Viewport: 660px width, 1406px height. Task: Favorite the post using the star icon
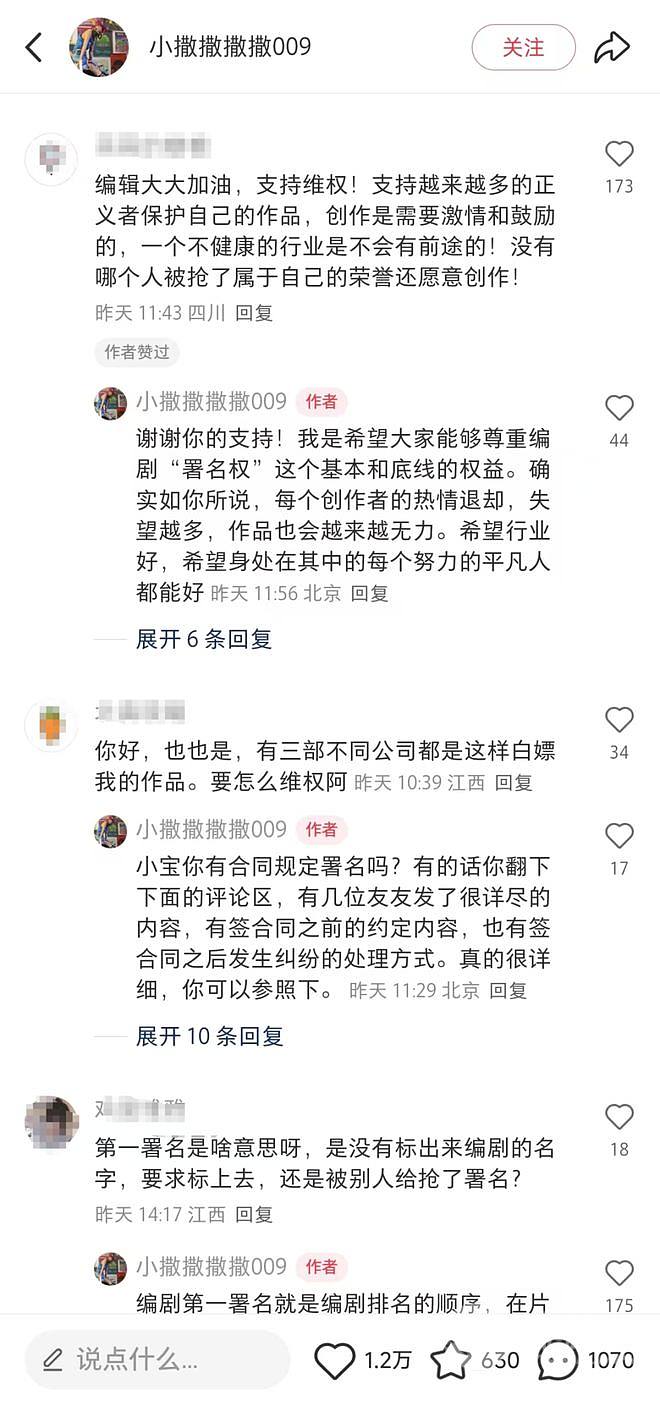[450, 1360]
